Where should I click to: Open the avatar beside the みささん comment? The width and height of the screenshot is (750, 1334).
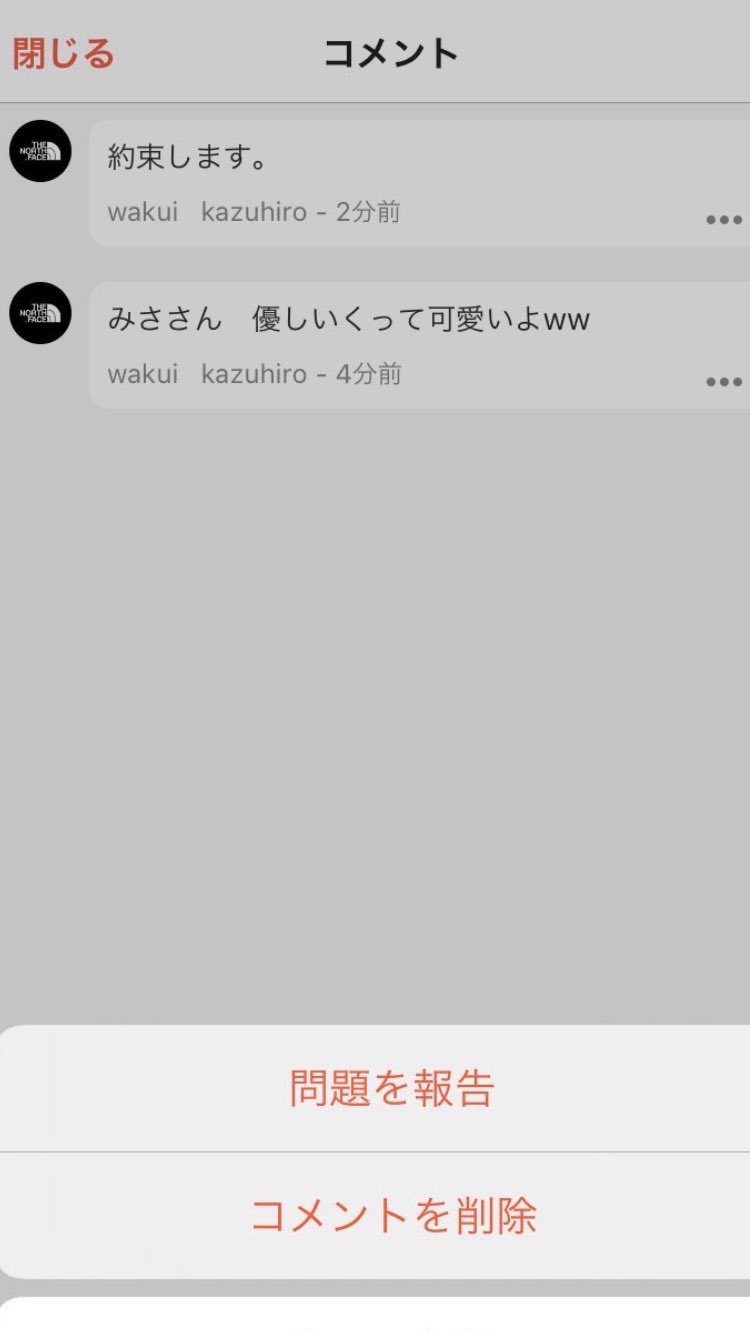tap(40, 313)
